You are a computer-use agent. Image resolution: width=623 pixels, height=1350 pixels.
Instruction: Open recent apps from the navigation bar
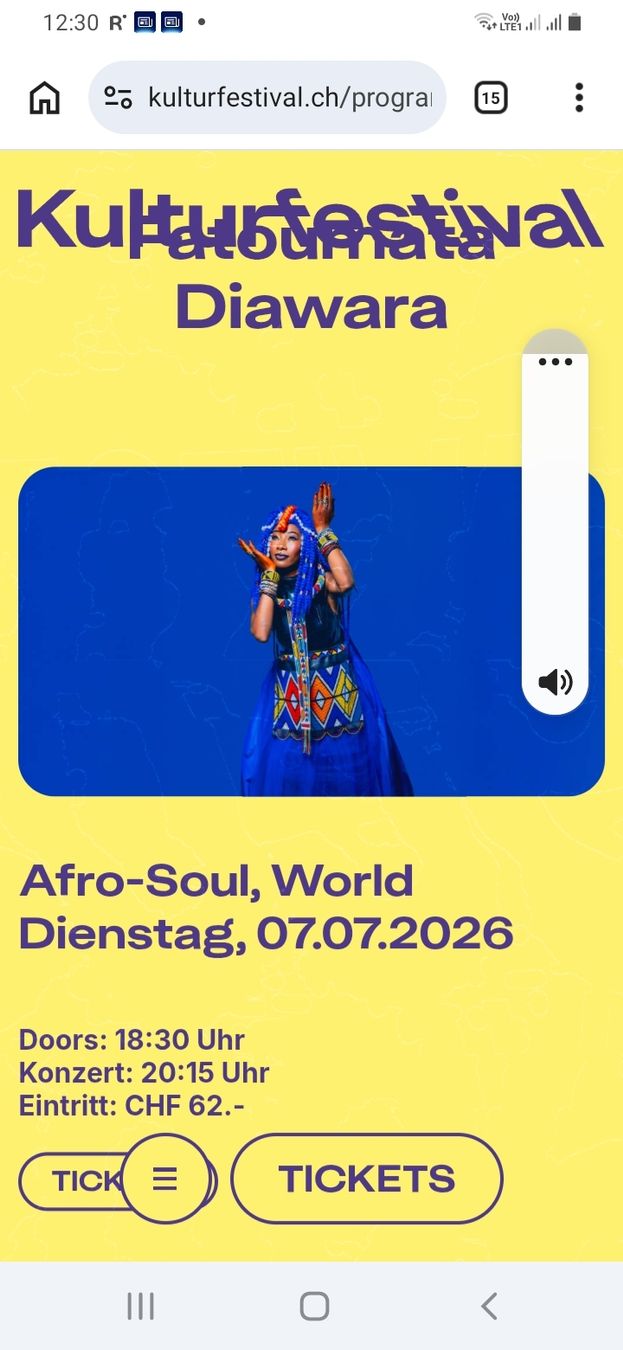[140, 1305]
